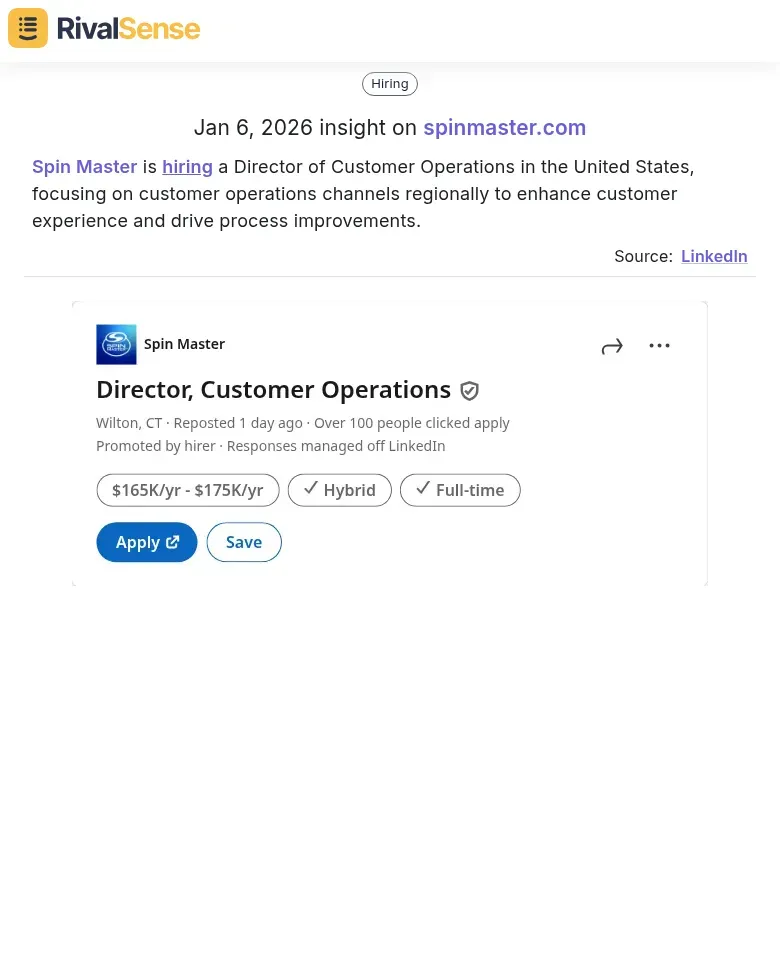Click the RivalSense logo icon
This screenshot has width=780, height=960.
tap(27, 27)
